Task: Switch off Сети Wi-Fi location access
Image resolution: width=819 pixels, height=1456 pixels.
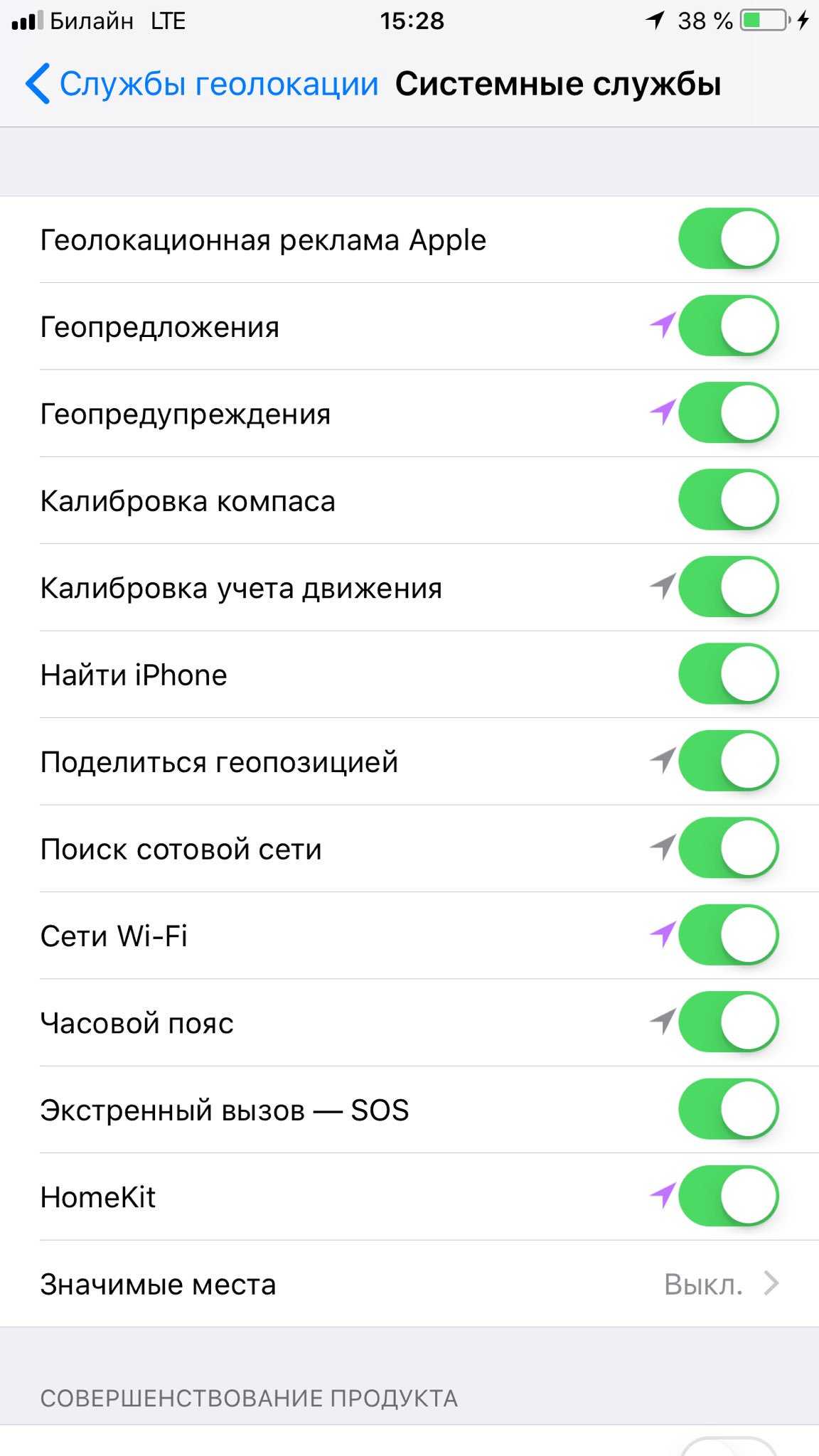Action: point(728,935)
